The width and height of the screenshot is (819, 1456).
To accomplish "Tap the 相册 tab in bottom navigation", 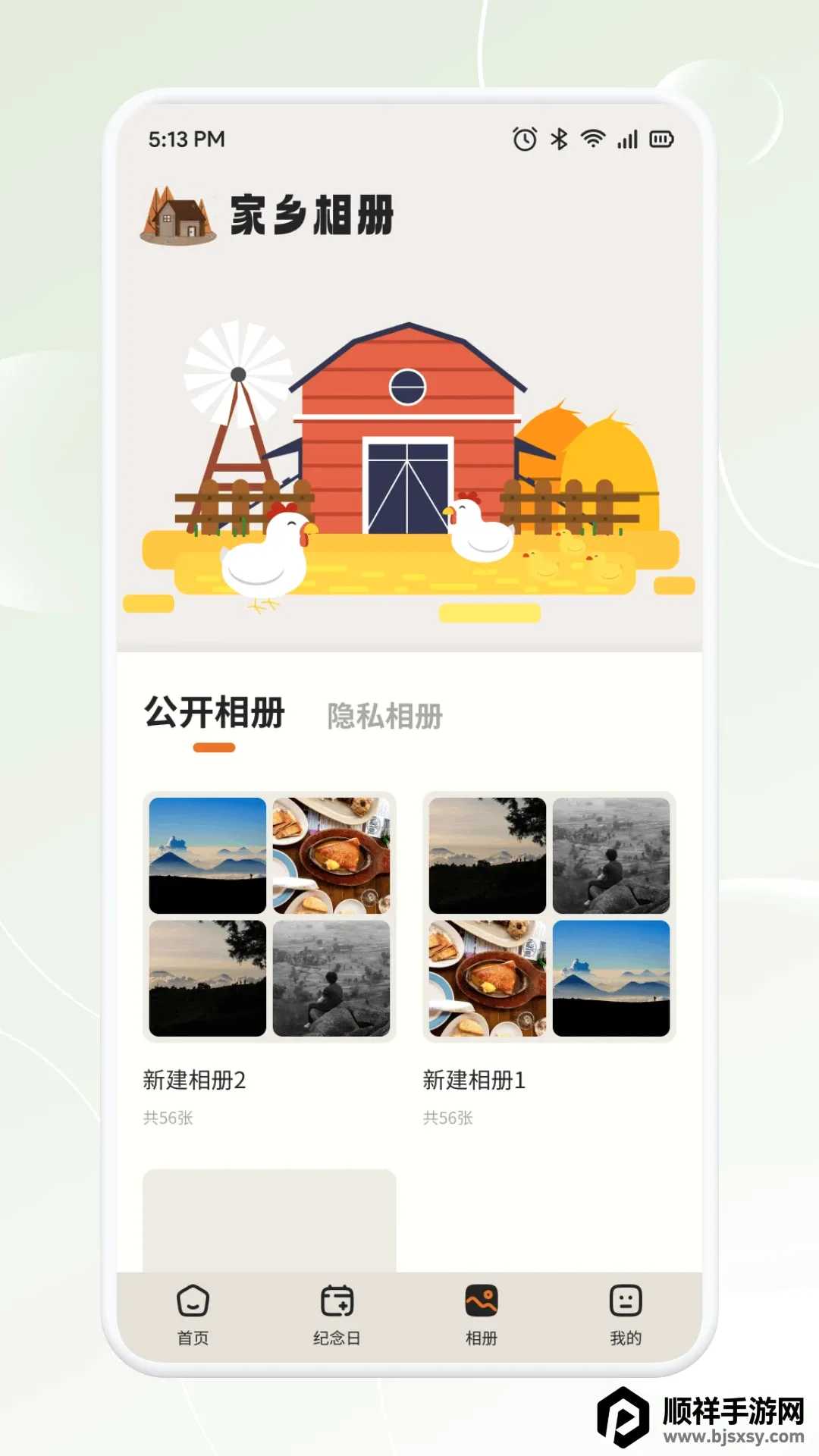I will pos(482,1315).
